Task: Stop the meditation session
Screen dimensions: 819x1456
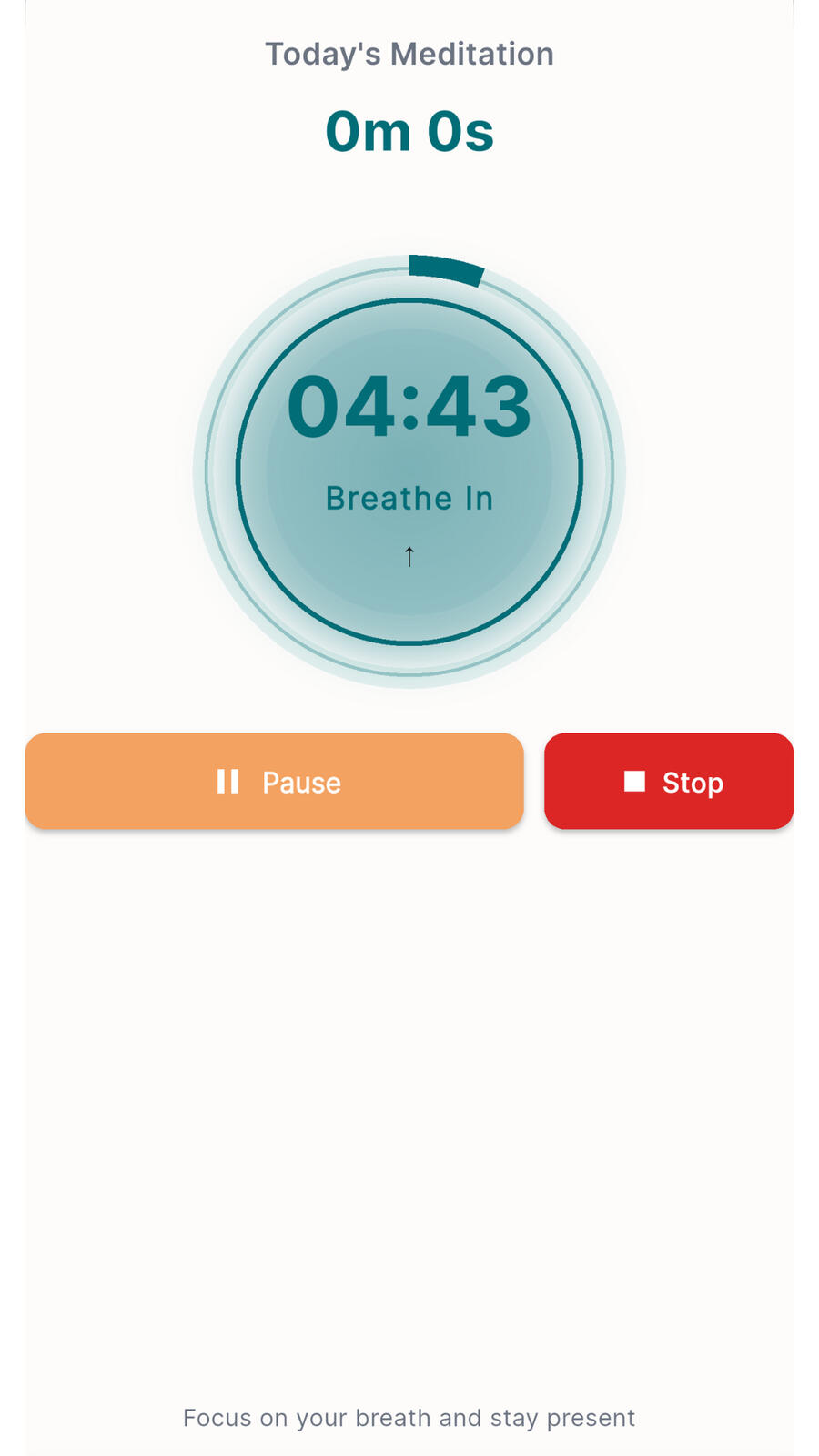Action: coord(668,782)
